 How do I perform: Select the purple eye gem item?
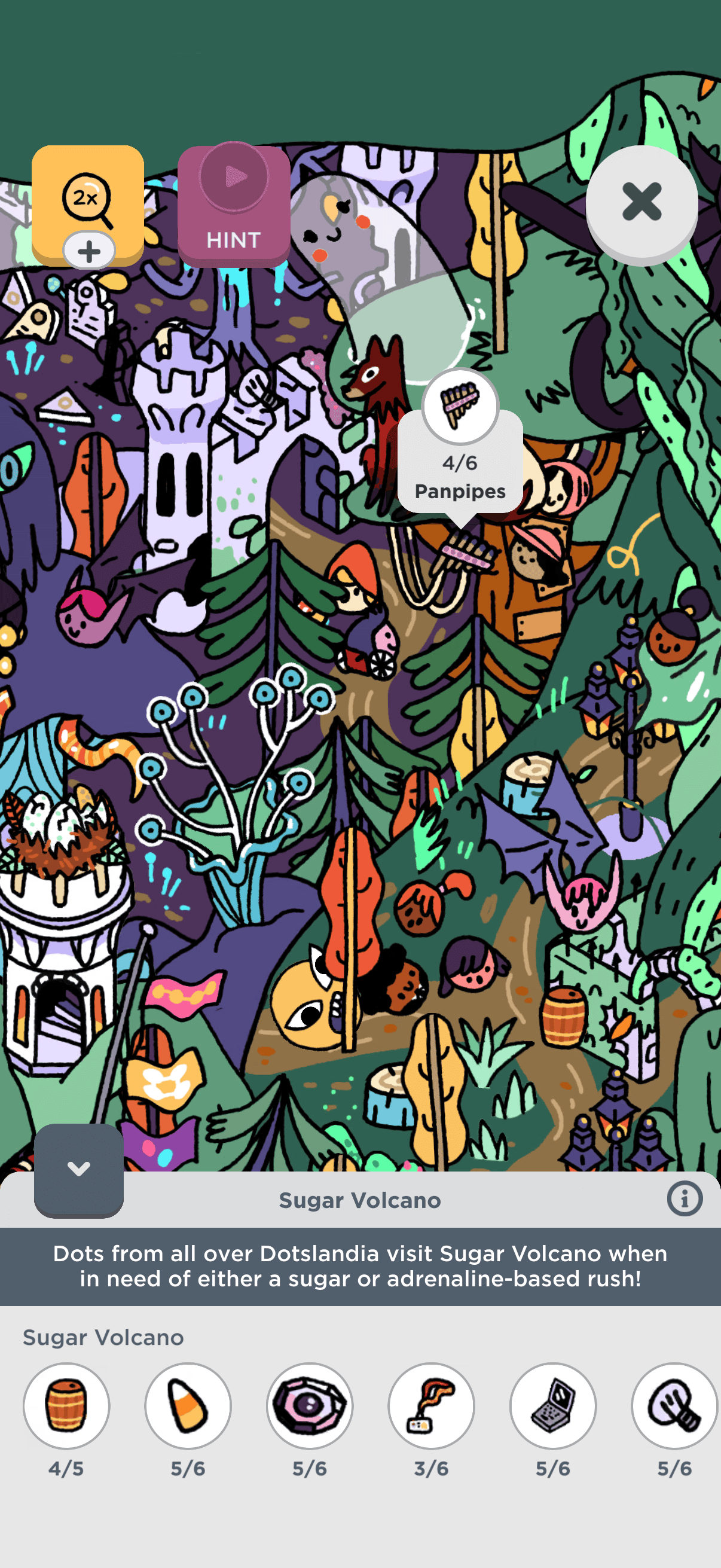coord(310,1405)
